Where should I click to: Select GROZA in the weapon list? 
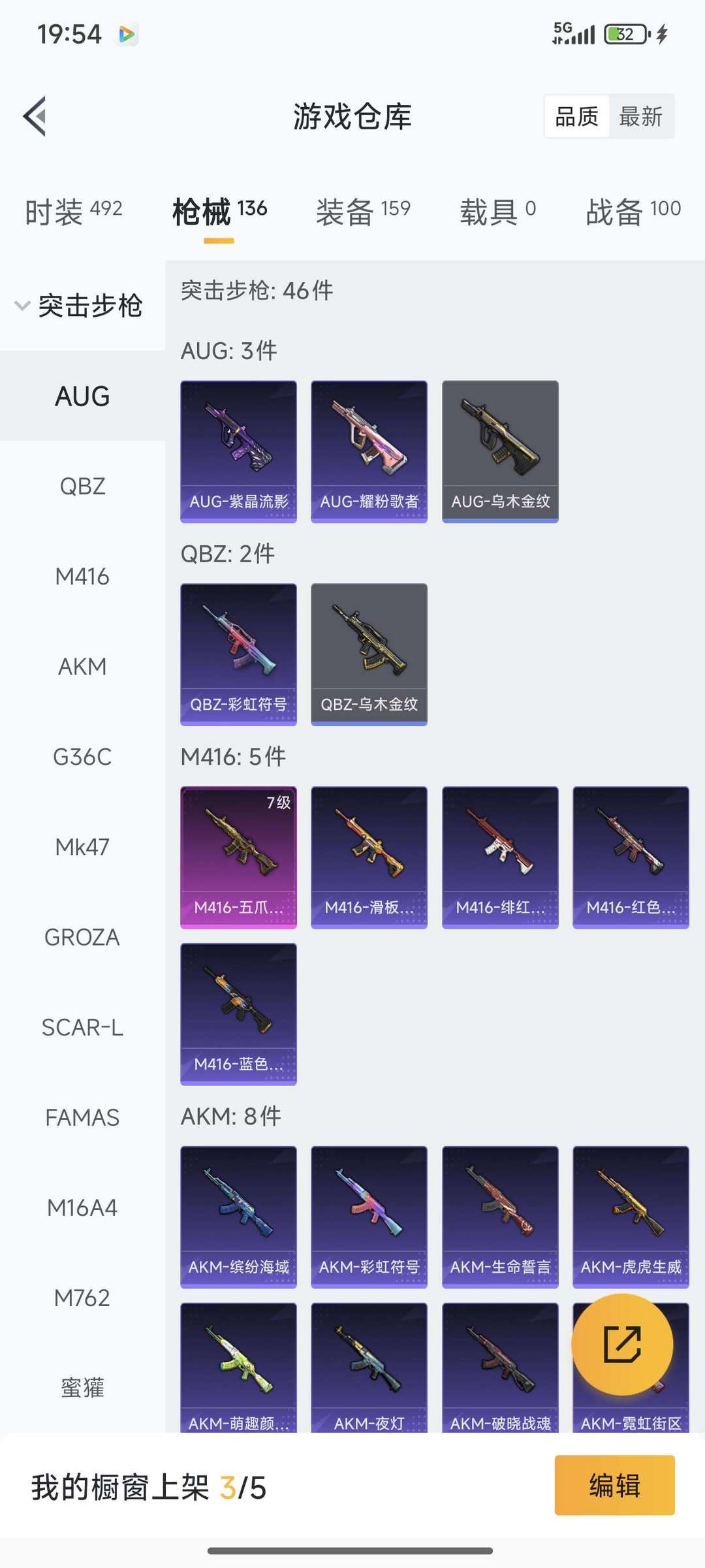(82, 937)
